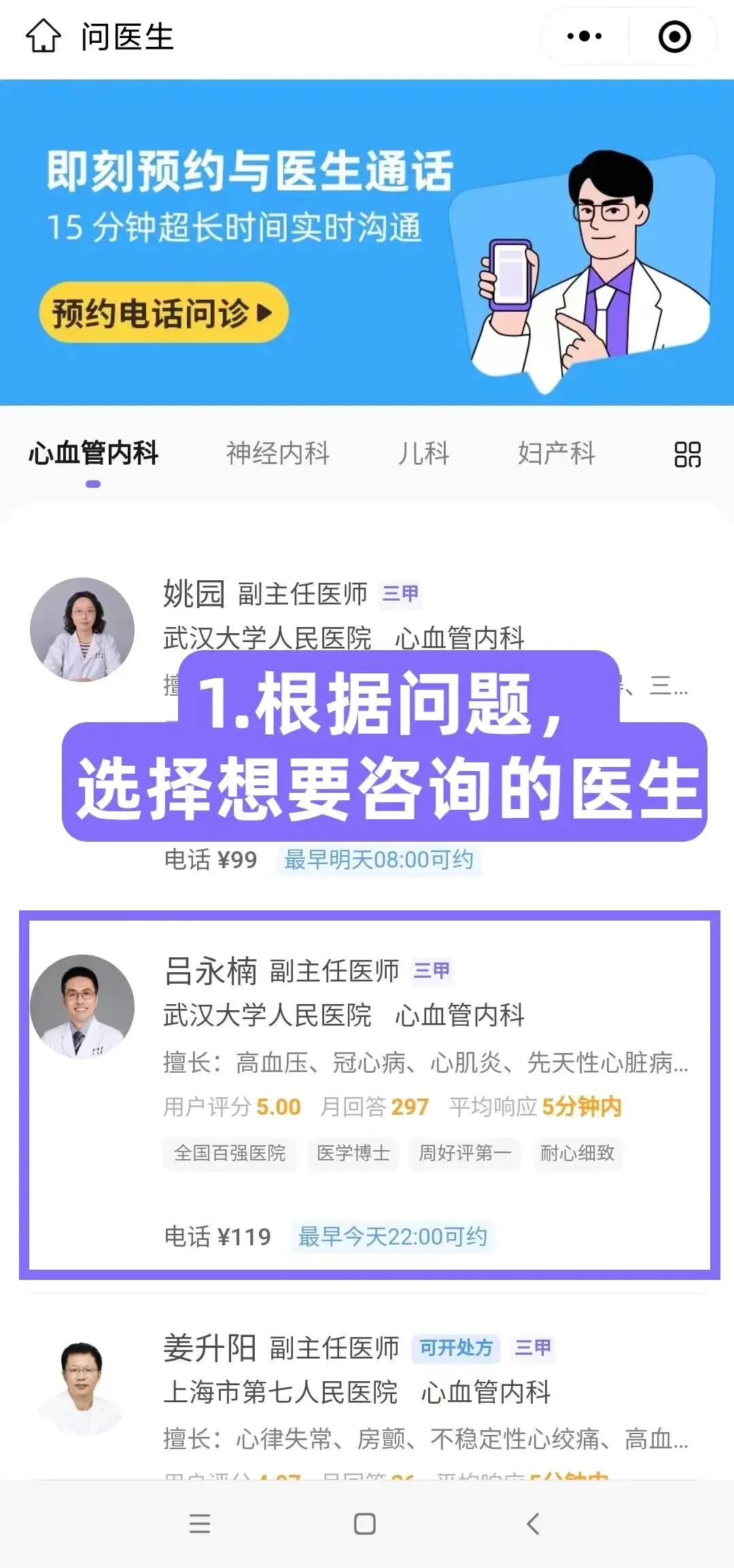Switch to the 妇产科 tab

556,452
